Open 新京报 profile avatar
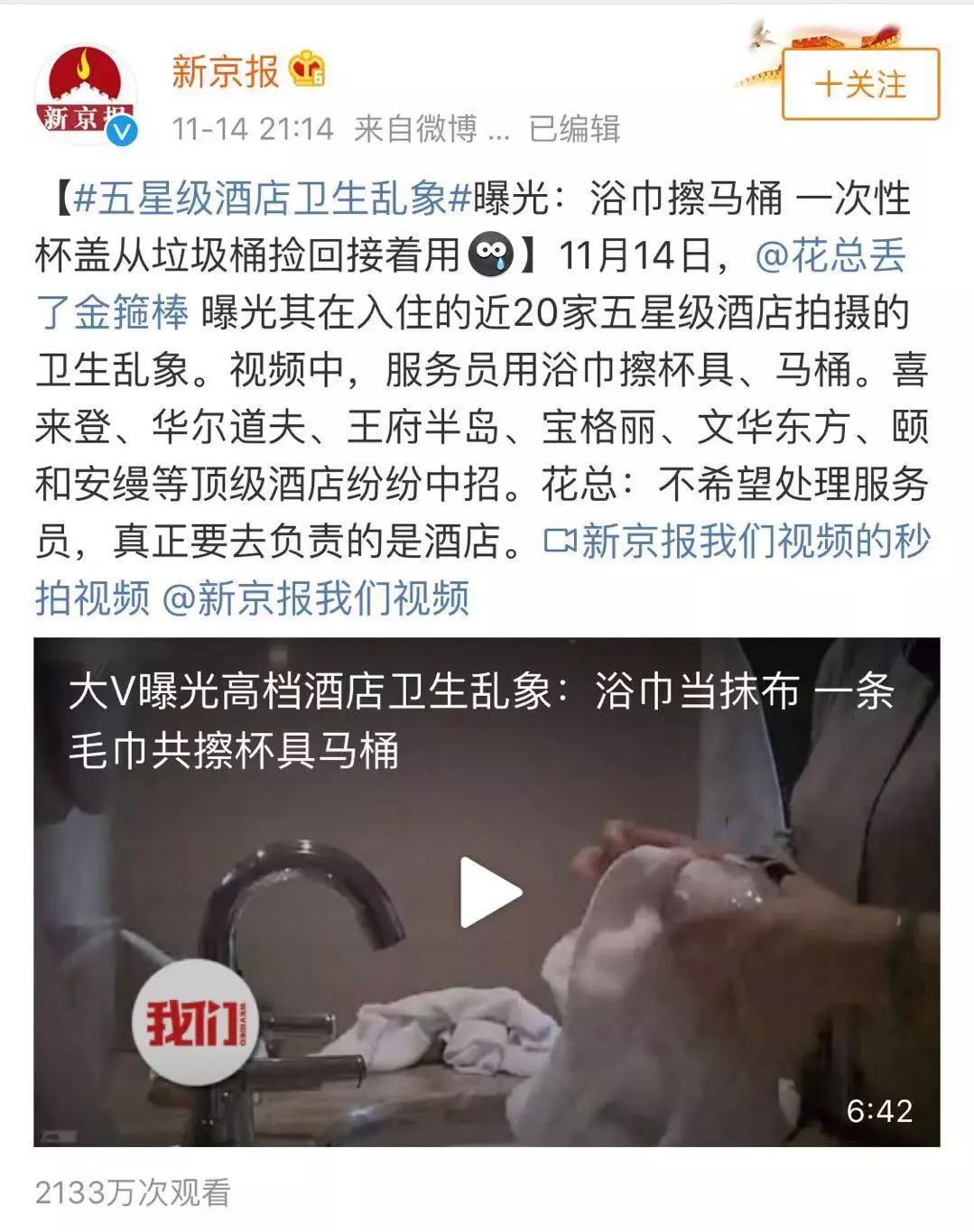 click(86, 93)
